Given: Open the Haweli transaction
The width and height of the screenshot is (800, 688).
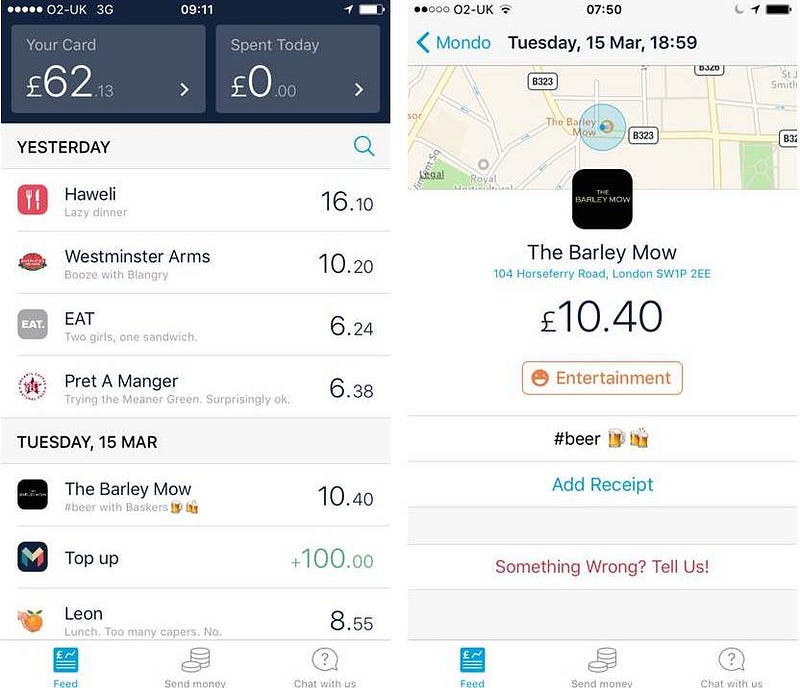Looking at the screenshot, I should pyautogui.click(x=195, y=201).
